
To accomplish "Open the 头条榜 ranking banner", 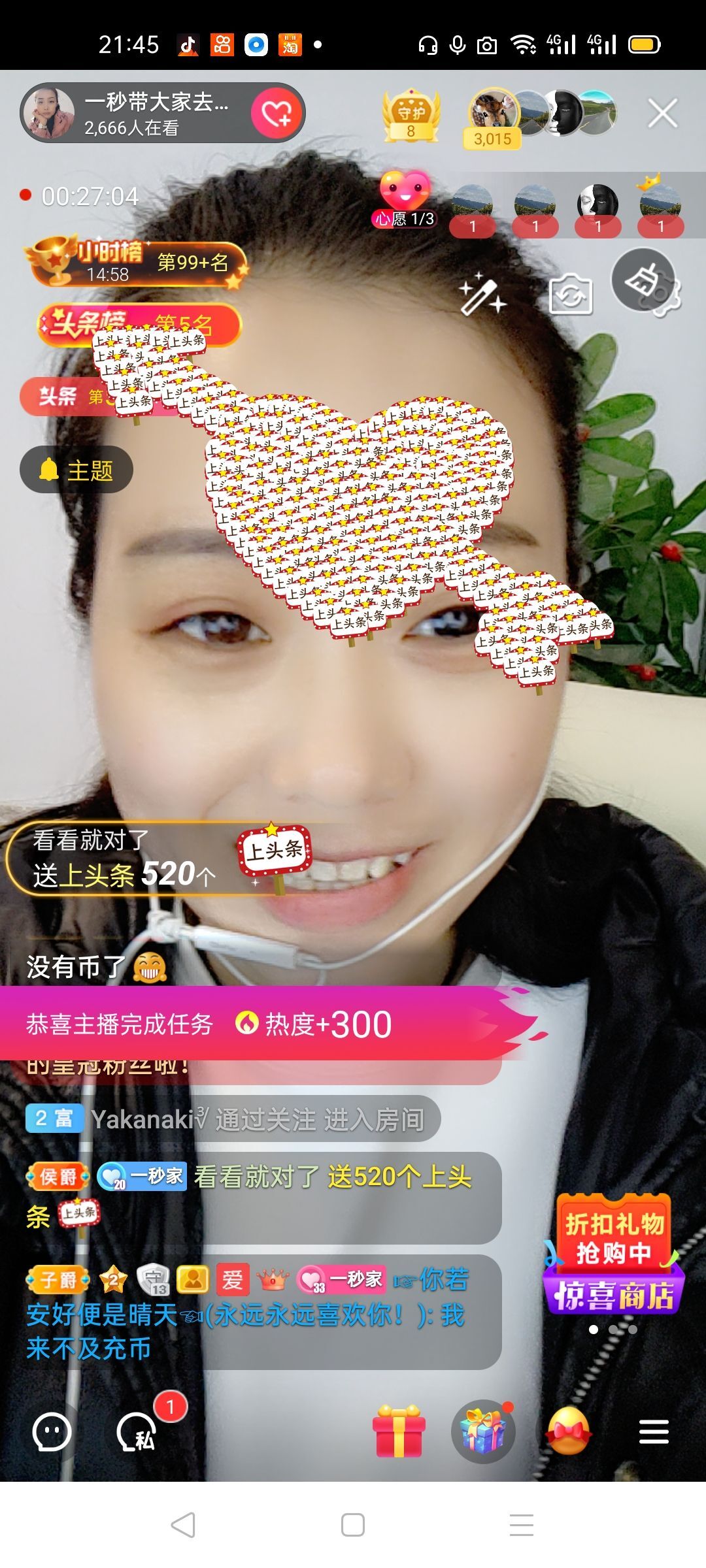I will (139, 323).
